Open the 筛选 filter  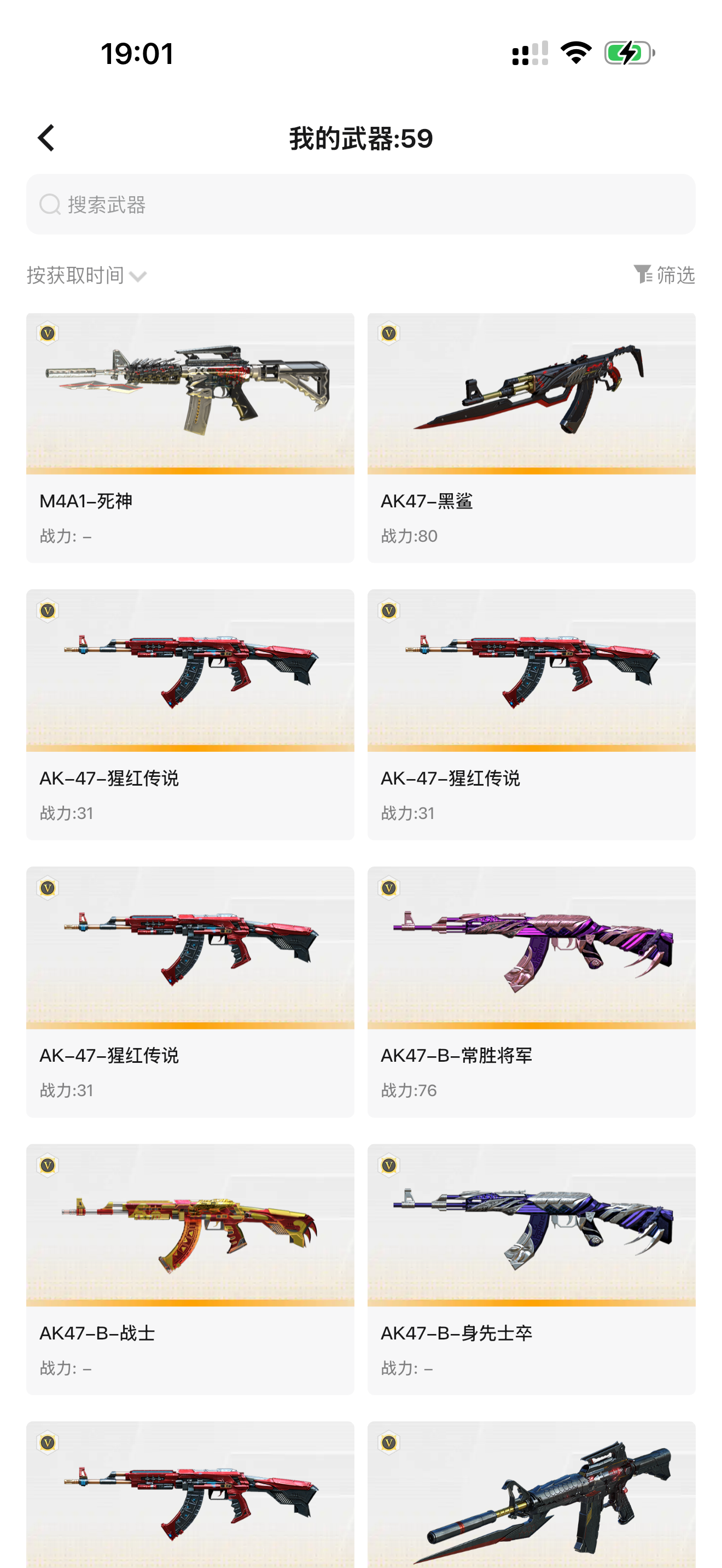coord(663,274)
